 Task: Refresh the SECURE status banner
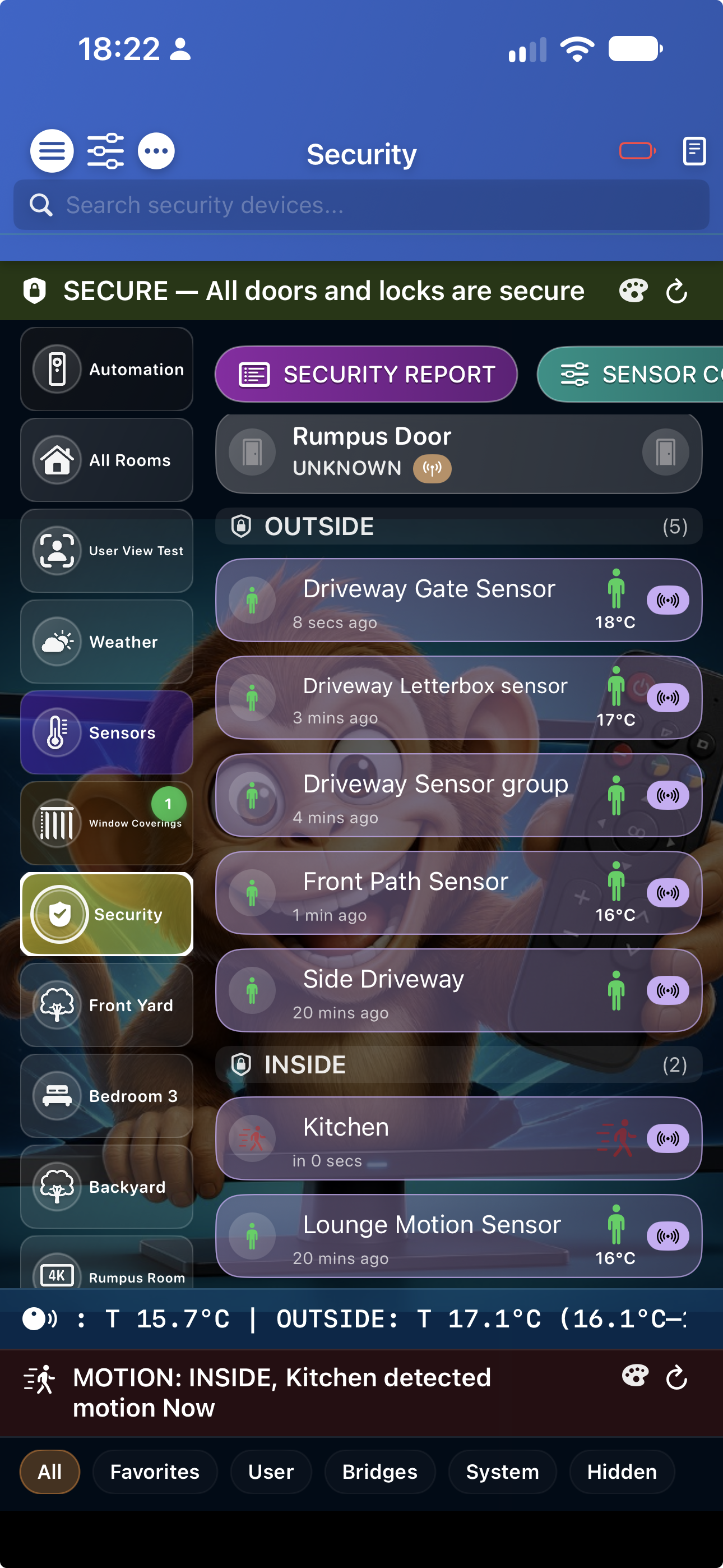(x=676, y=292)
